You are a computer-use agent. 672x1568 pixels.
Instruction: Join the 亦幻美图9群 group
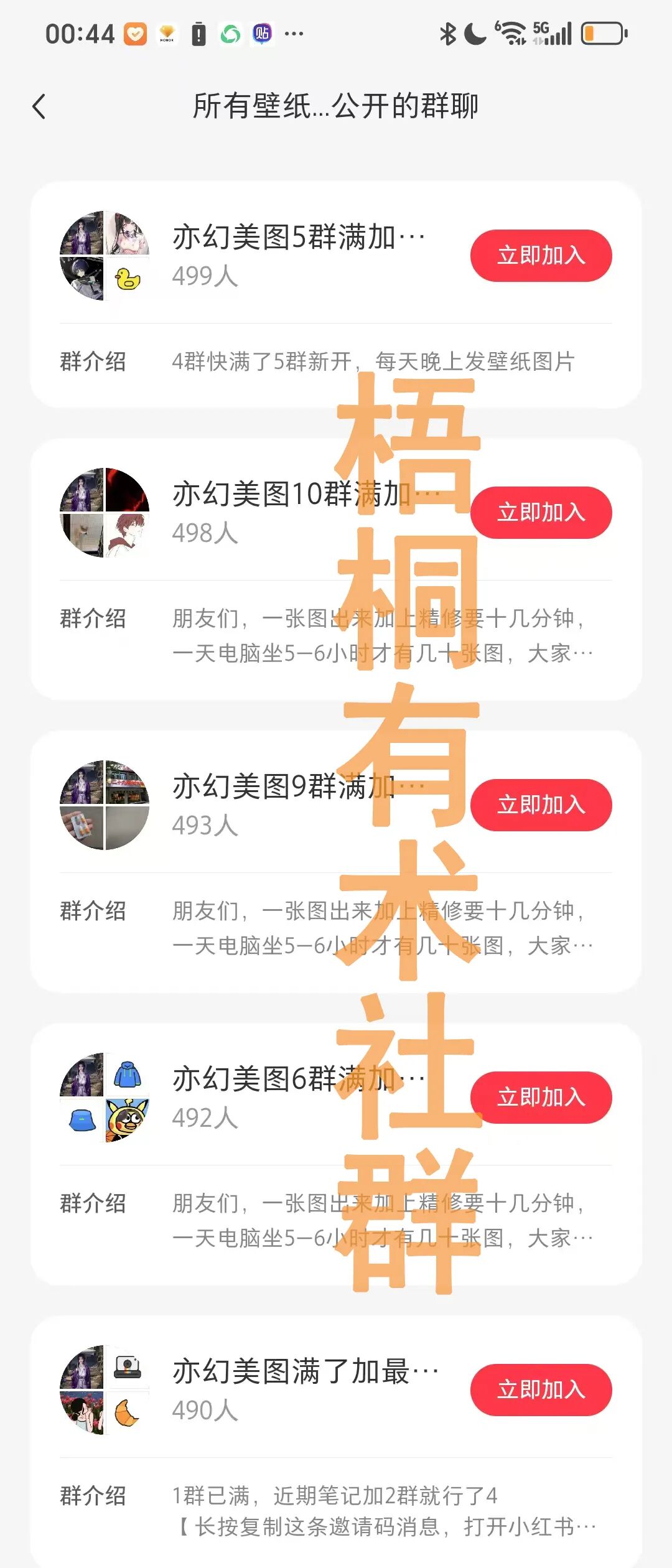(541, 805)
